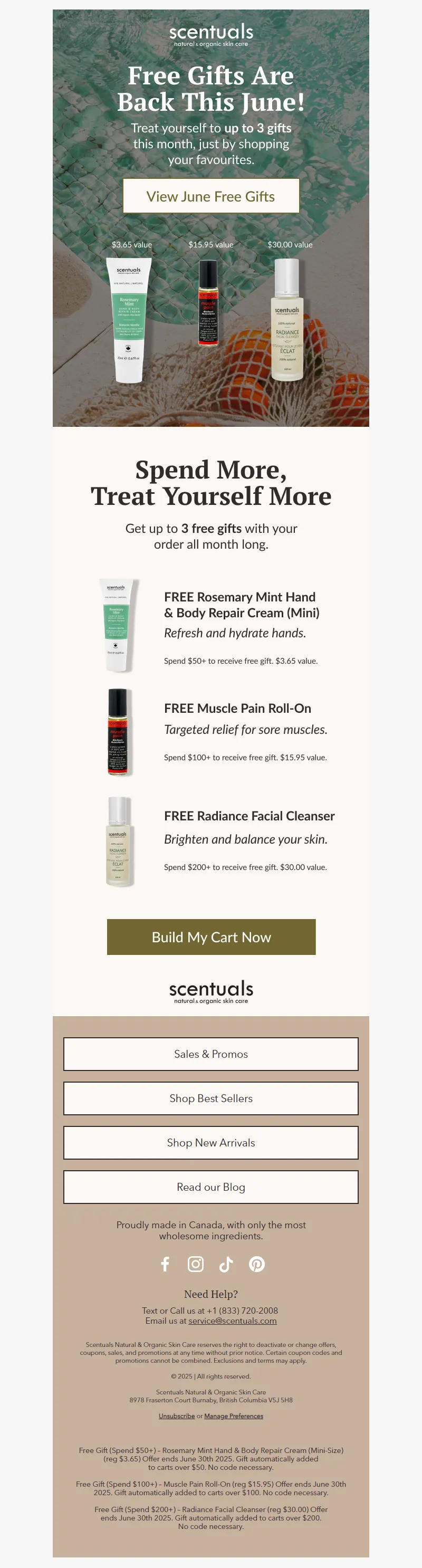
Task: Tap the View June Free Gifts button
Action: pyautogui.click(x=210, y=196)
